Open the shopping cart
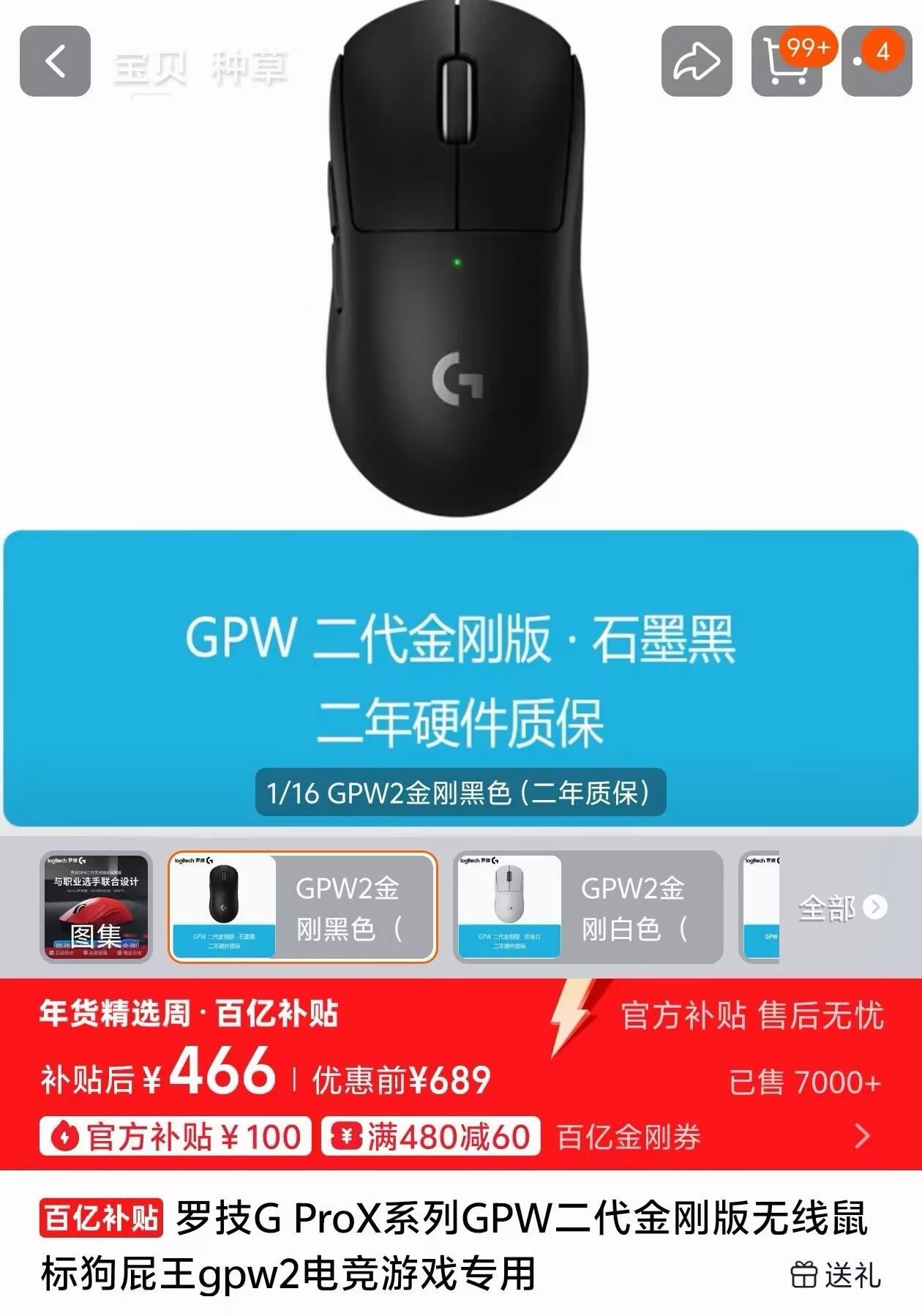Viewport: 922px width, 1316px height. coord(787,61)
